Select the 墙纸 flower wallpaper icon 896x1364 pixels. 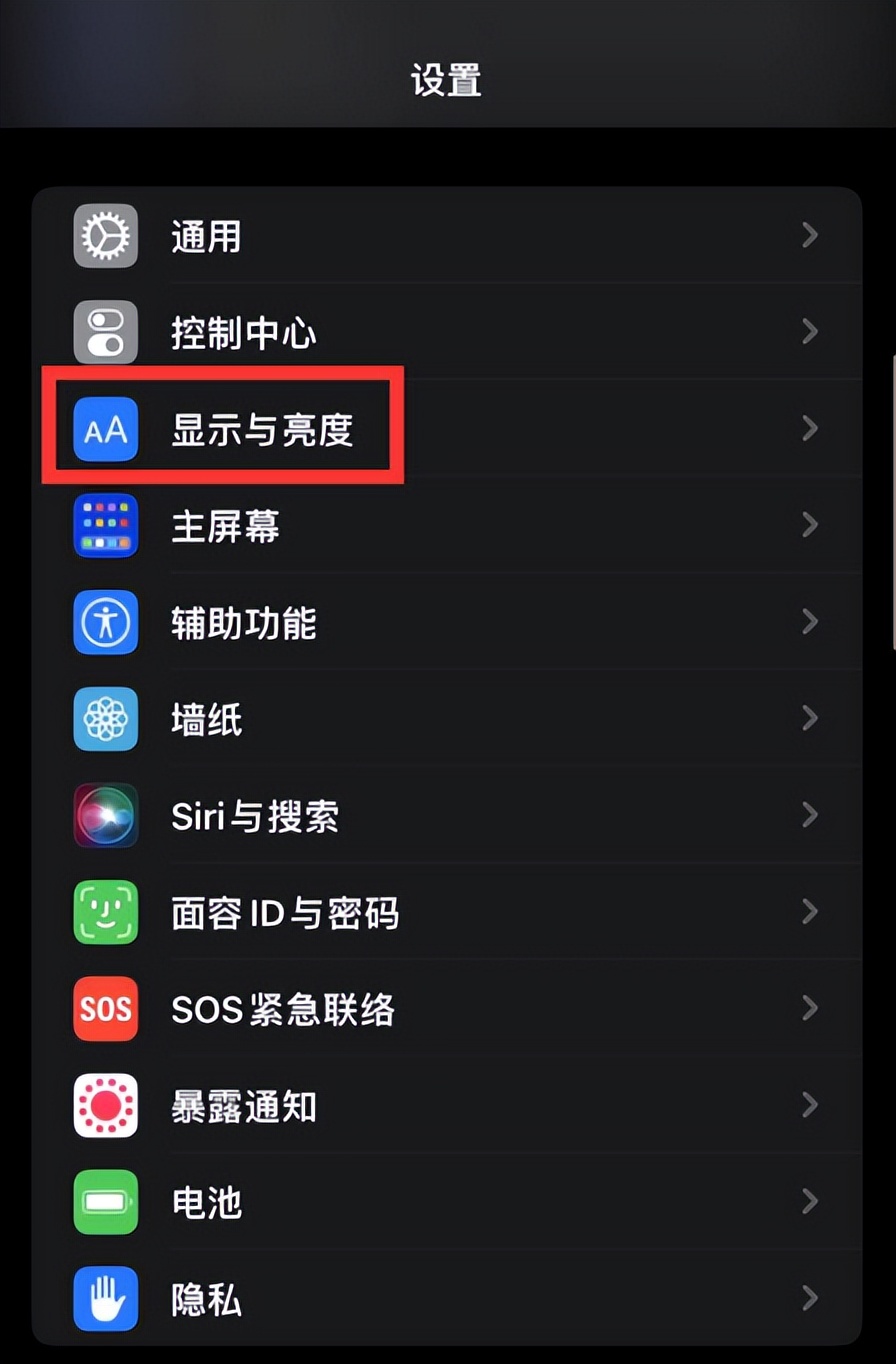pos(105,718)
